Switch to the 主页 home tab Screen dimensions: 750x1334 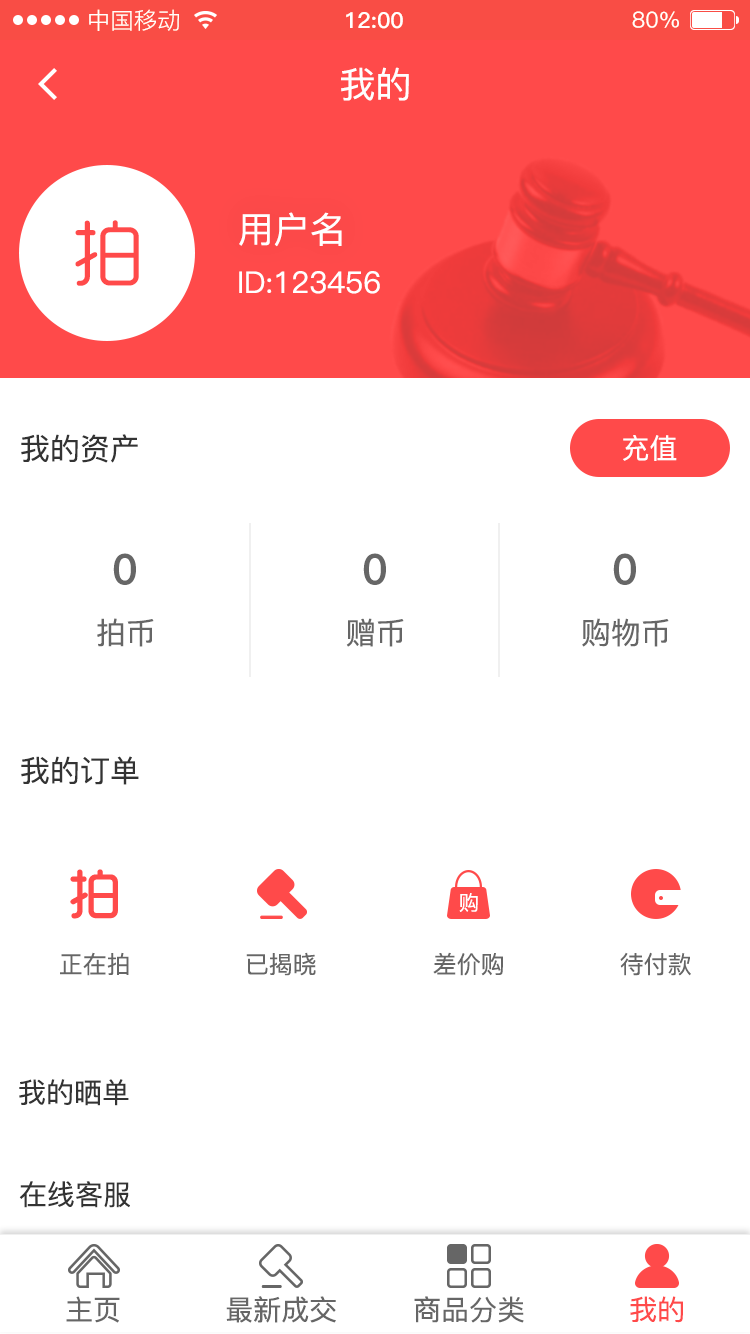(93, 1284)
